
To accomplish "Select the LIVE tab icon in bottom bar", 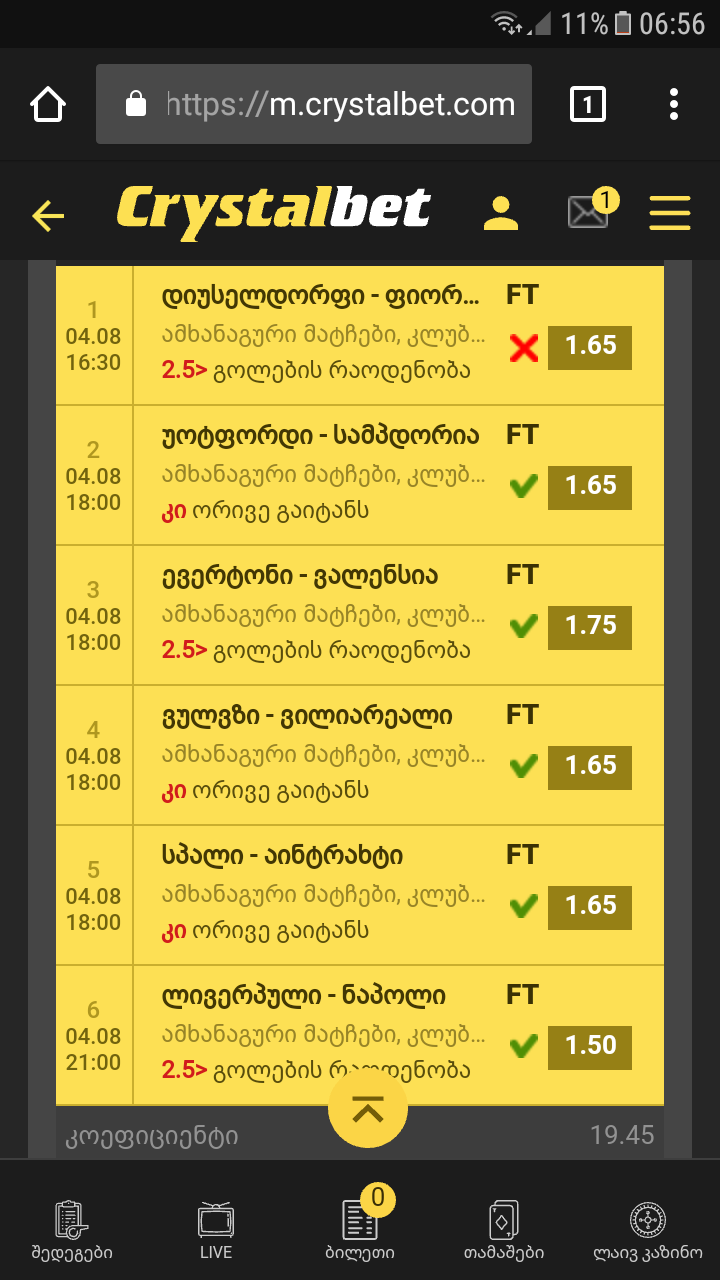I will pyautogui.click(x=216, y=1220).
